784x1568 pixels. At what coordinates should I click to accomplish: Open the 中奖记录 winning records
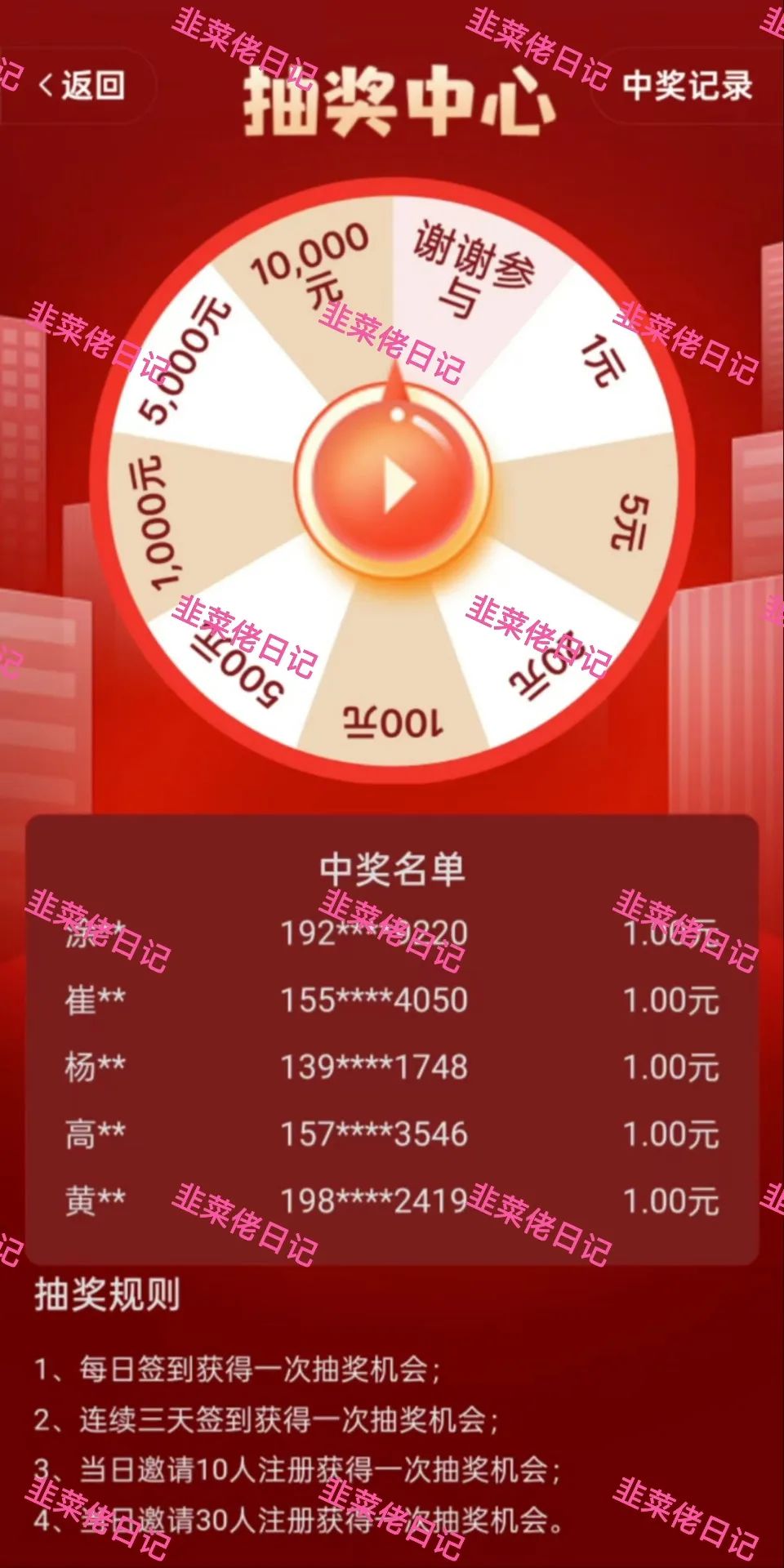pos(686,87)
